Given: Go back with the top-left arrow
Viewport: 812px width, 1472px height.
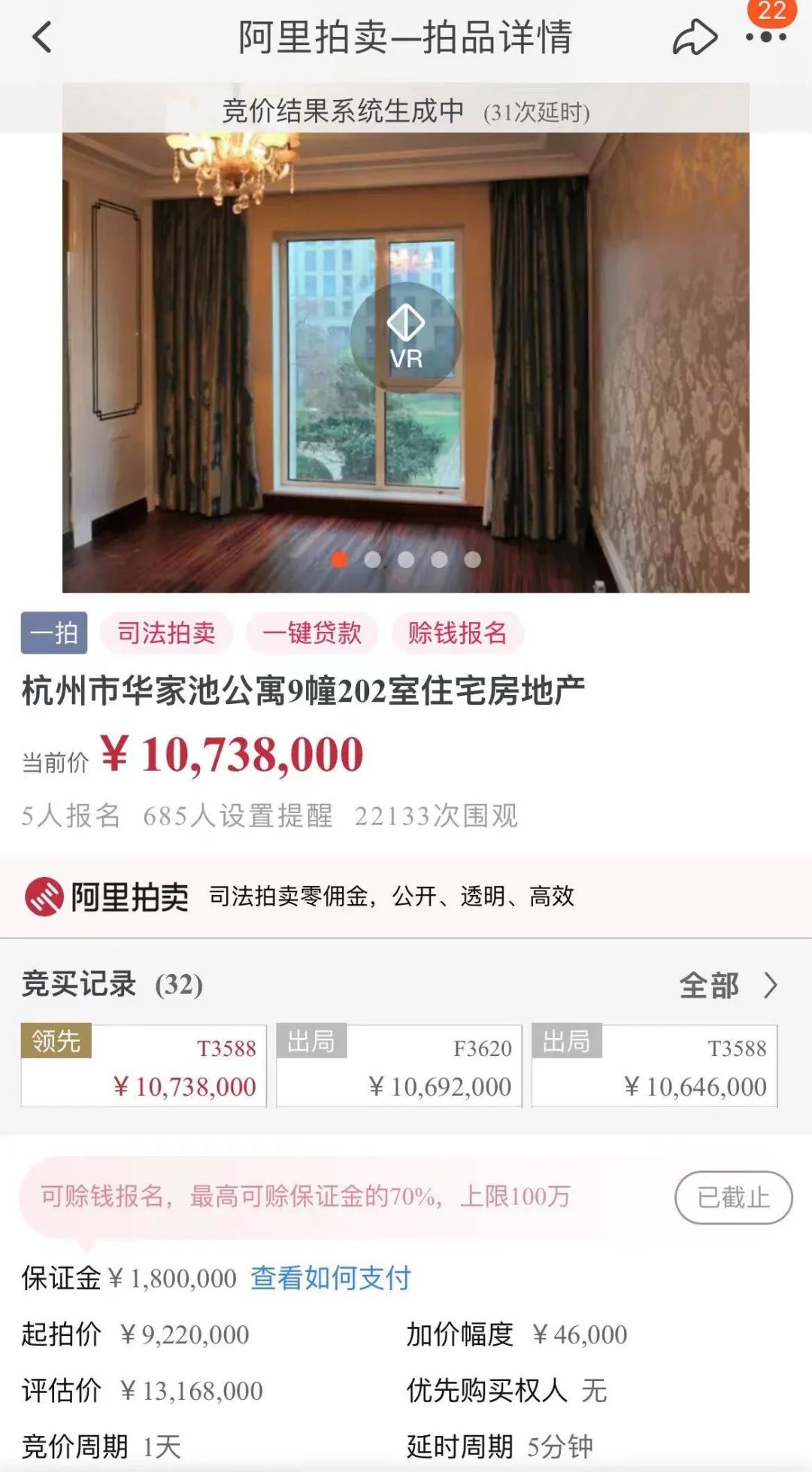Looking at the screenshot, I should (x=43, y=38).
